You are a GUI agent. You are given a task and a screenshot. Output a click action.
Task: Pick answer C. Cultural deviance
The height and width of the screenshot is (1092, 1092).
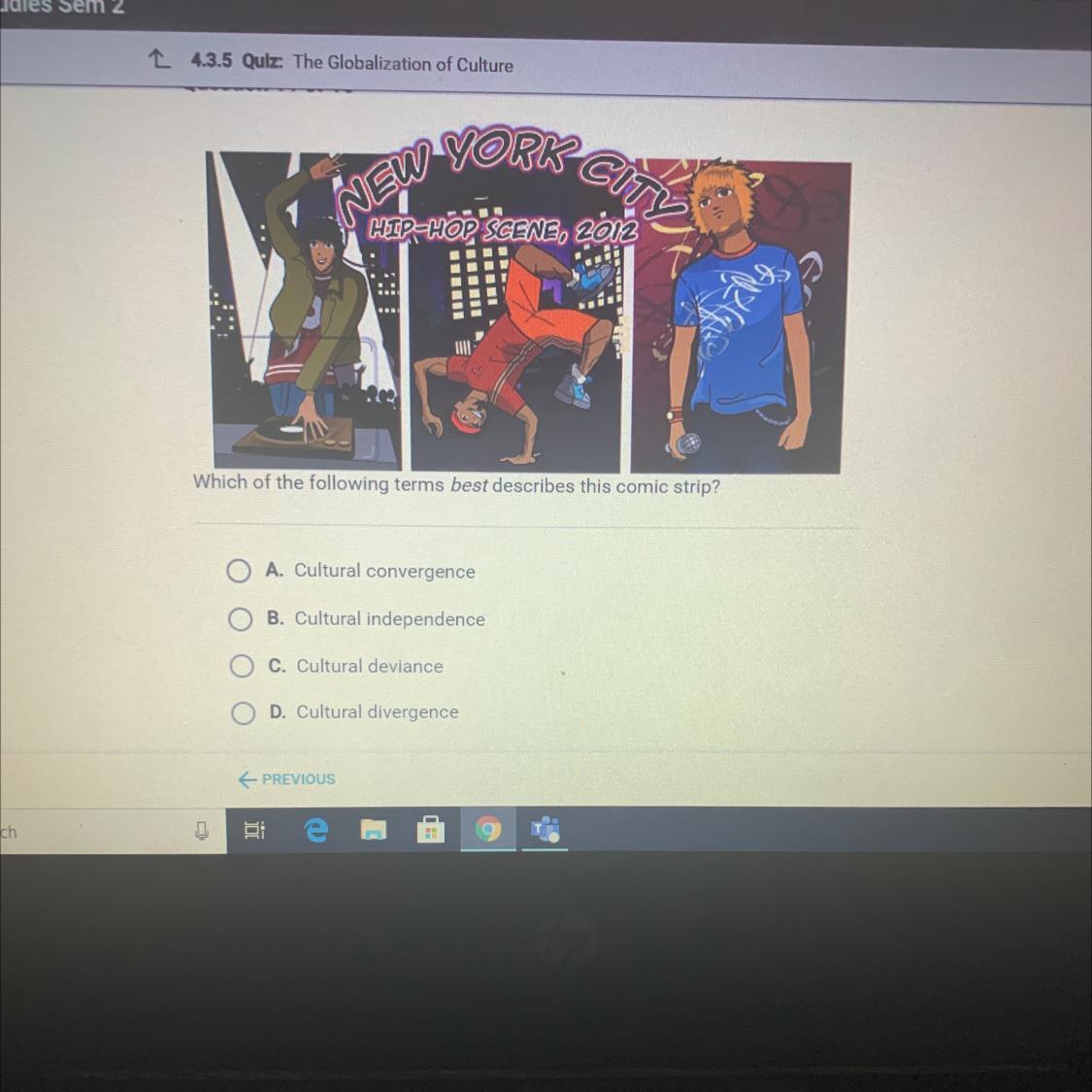pyautogui.click(x=242, y=666)
